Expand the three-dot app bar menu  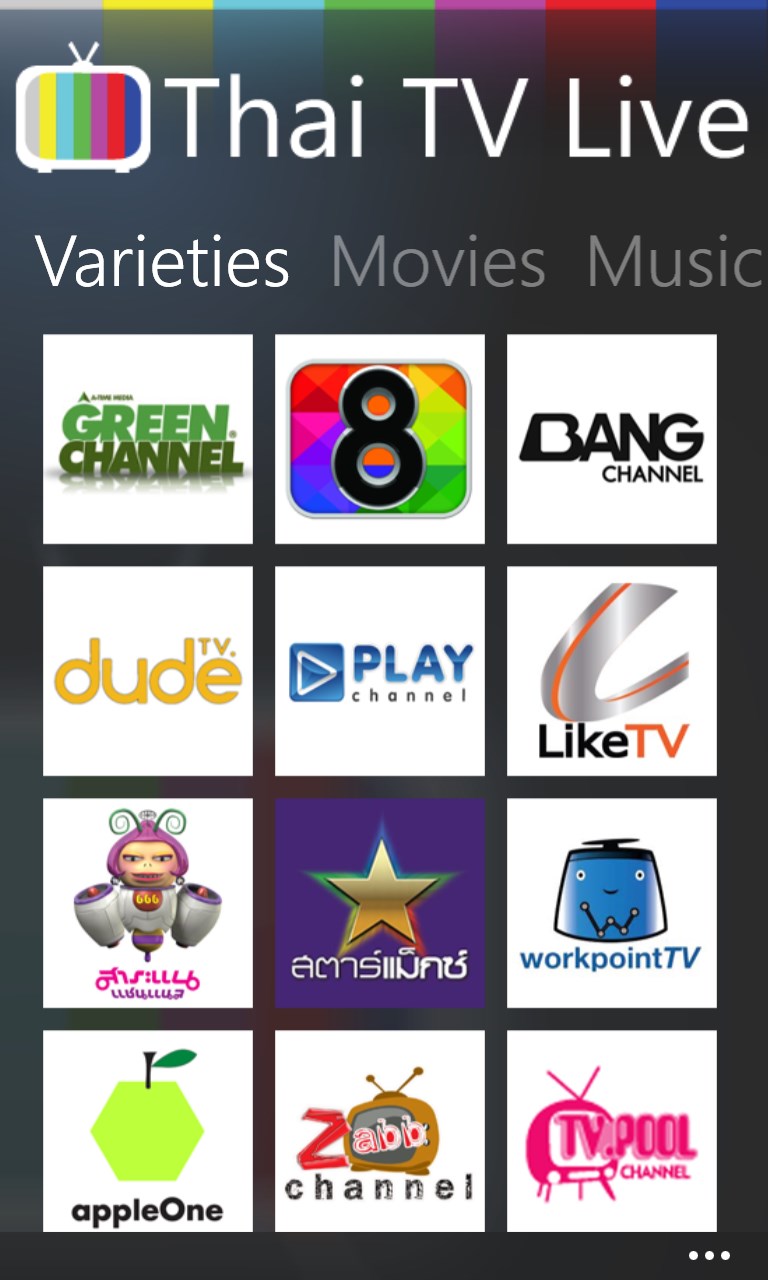(709, 1256)
